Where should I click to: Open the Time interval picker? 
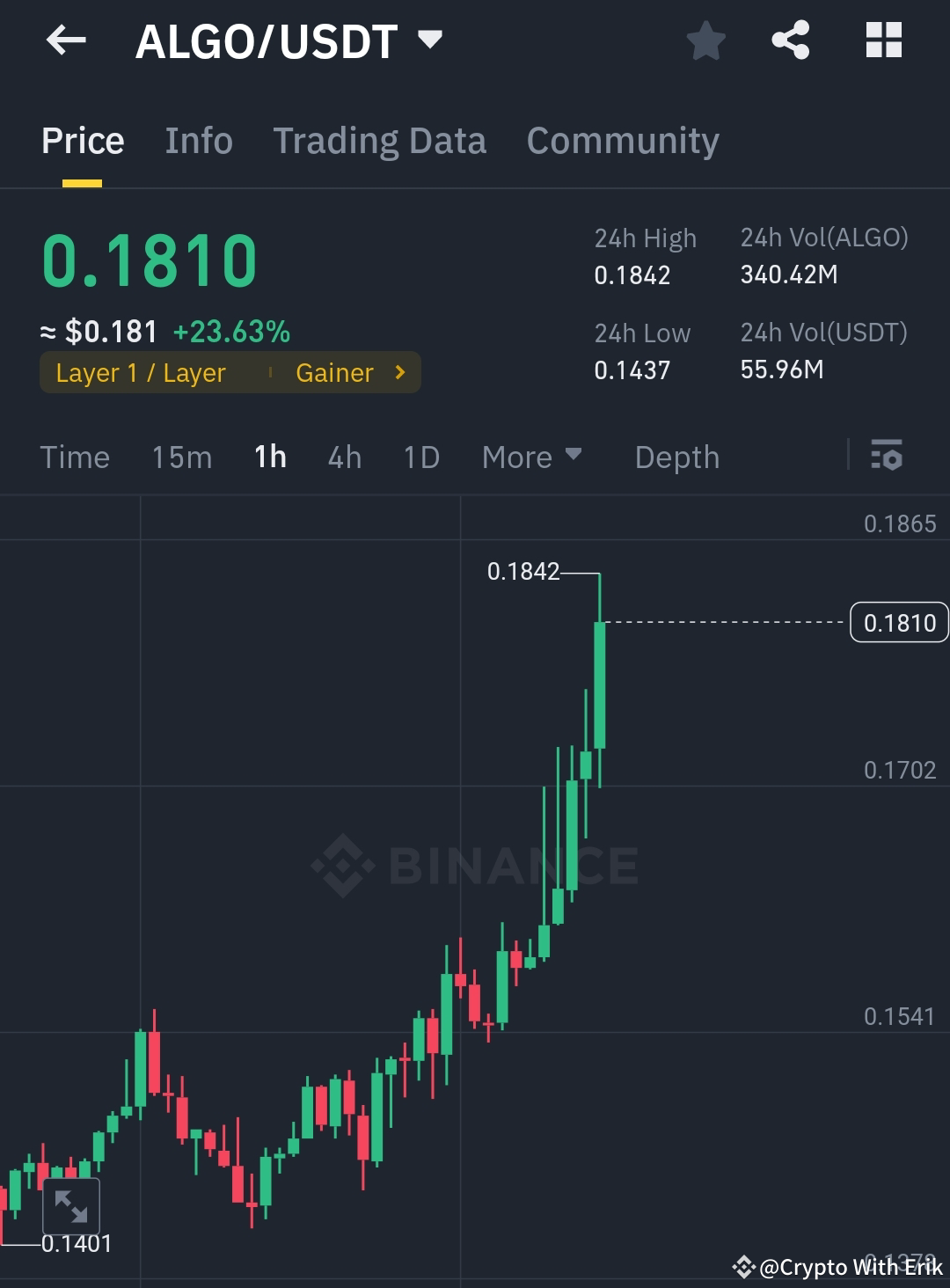75,457
